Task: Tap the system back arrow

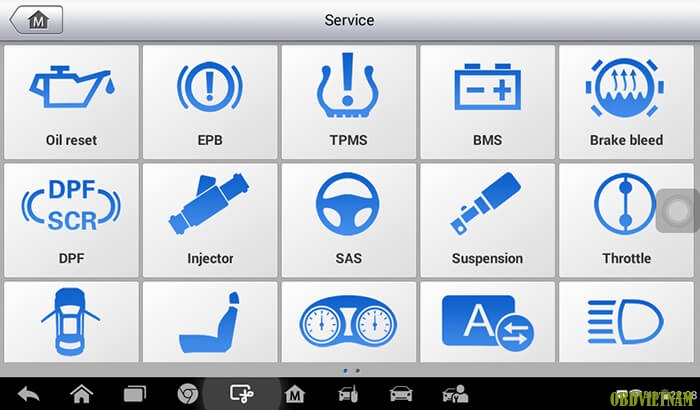Action: (29, 392)
